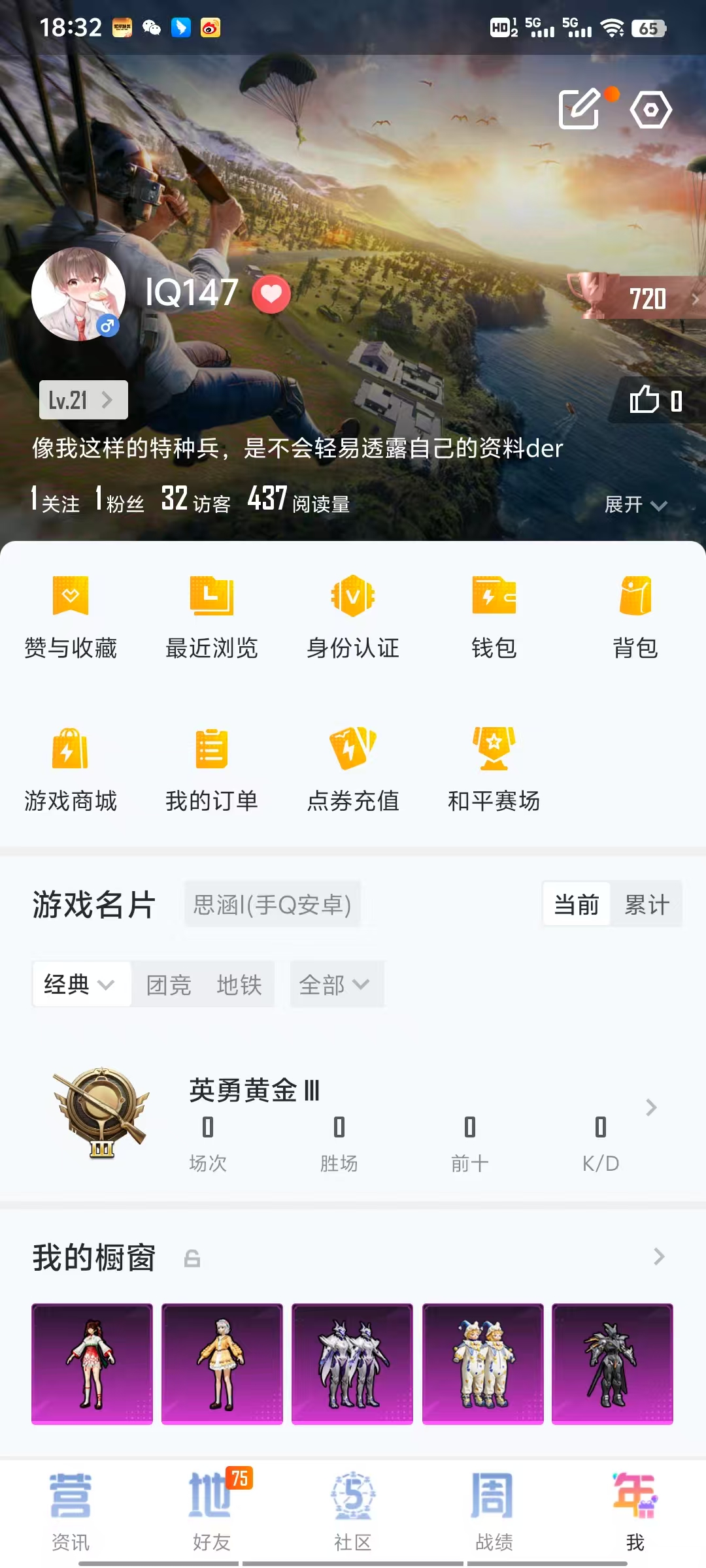Open the 720 trophy score banner
The height and width of the screenshot is (1568, 706).
pos(634,298)
